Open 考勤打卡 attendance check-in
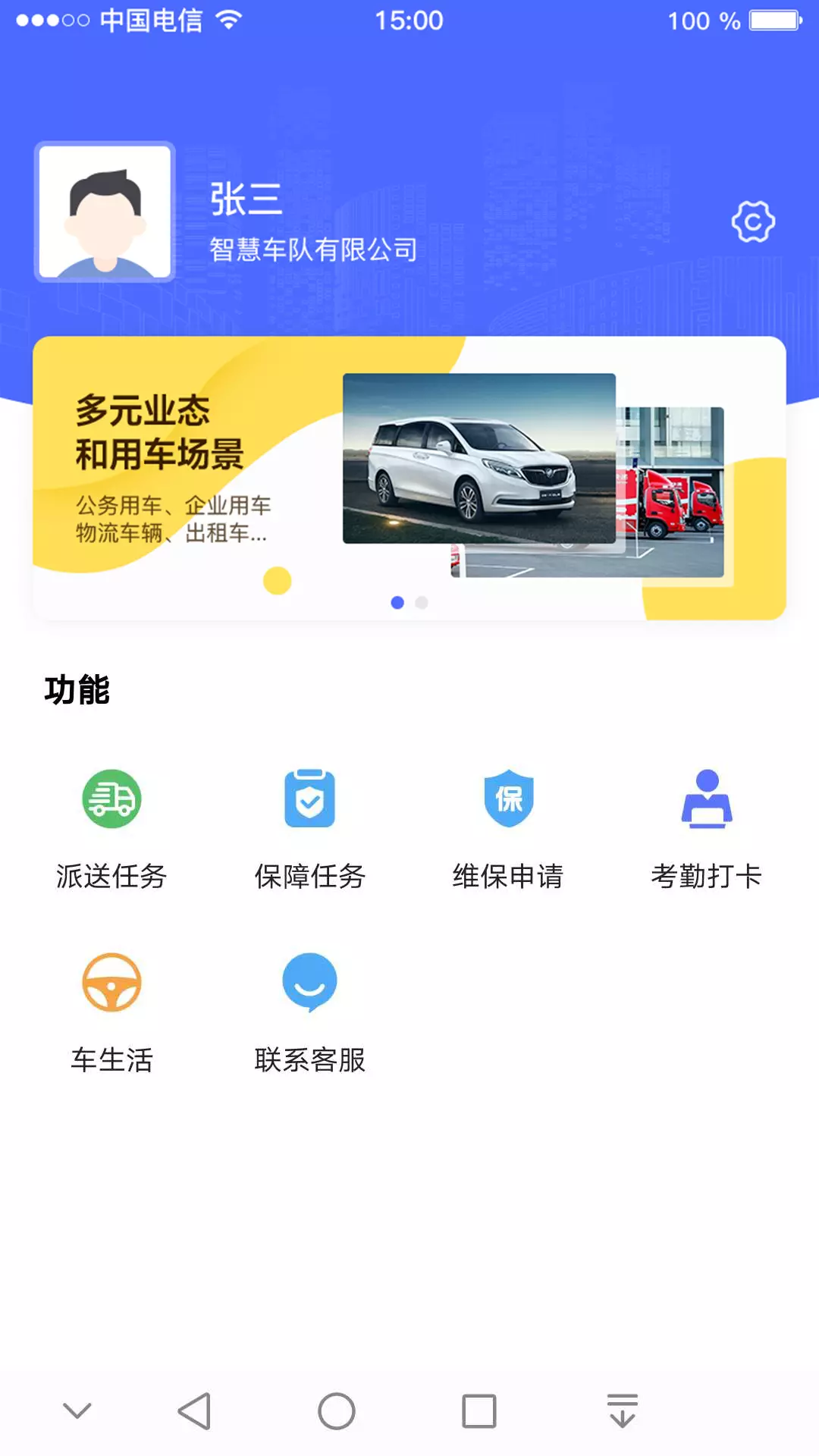This screenshot has height=1456, width=819. coord(707,830)
